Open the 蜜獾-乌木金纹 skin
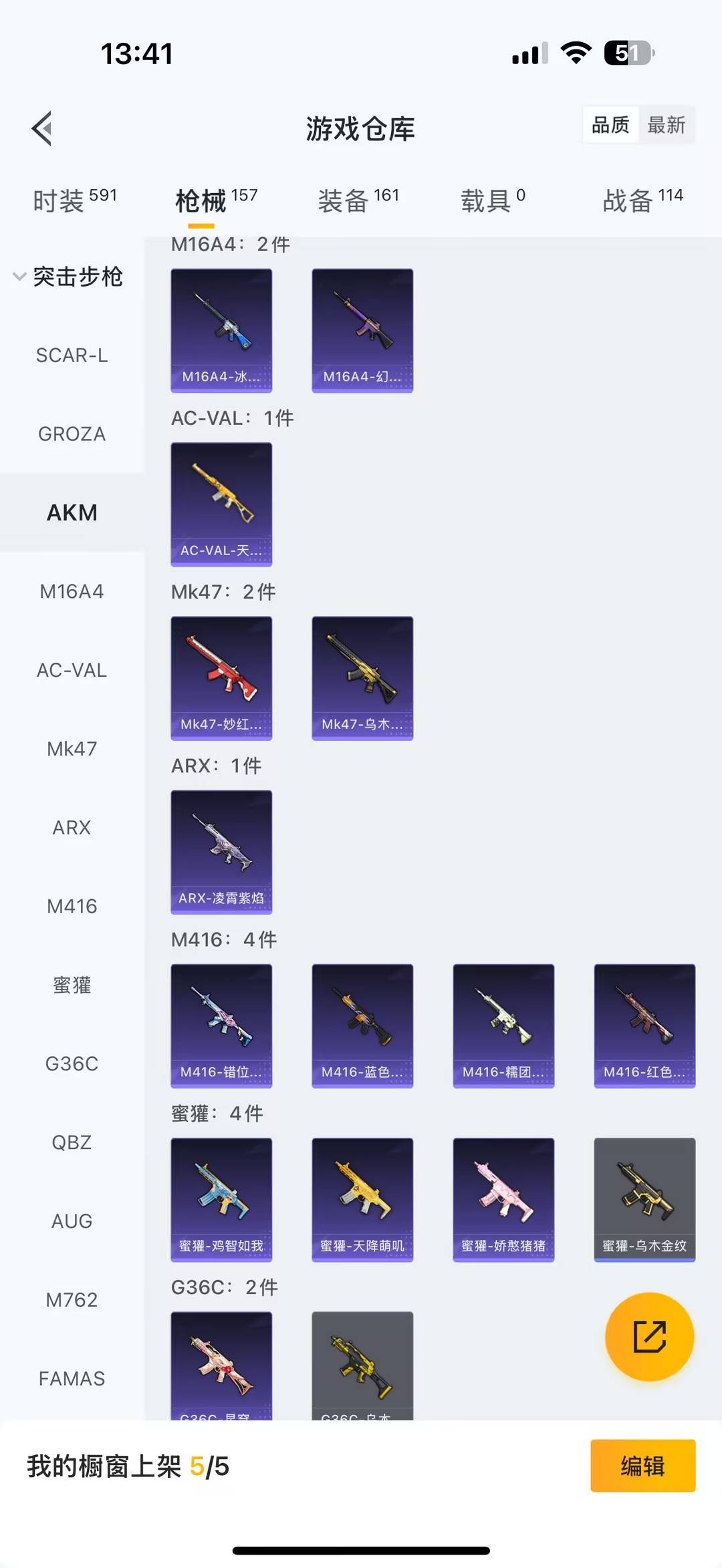This screenshot has width=722, height=1568. [644, 1200]
